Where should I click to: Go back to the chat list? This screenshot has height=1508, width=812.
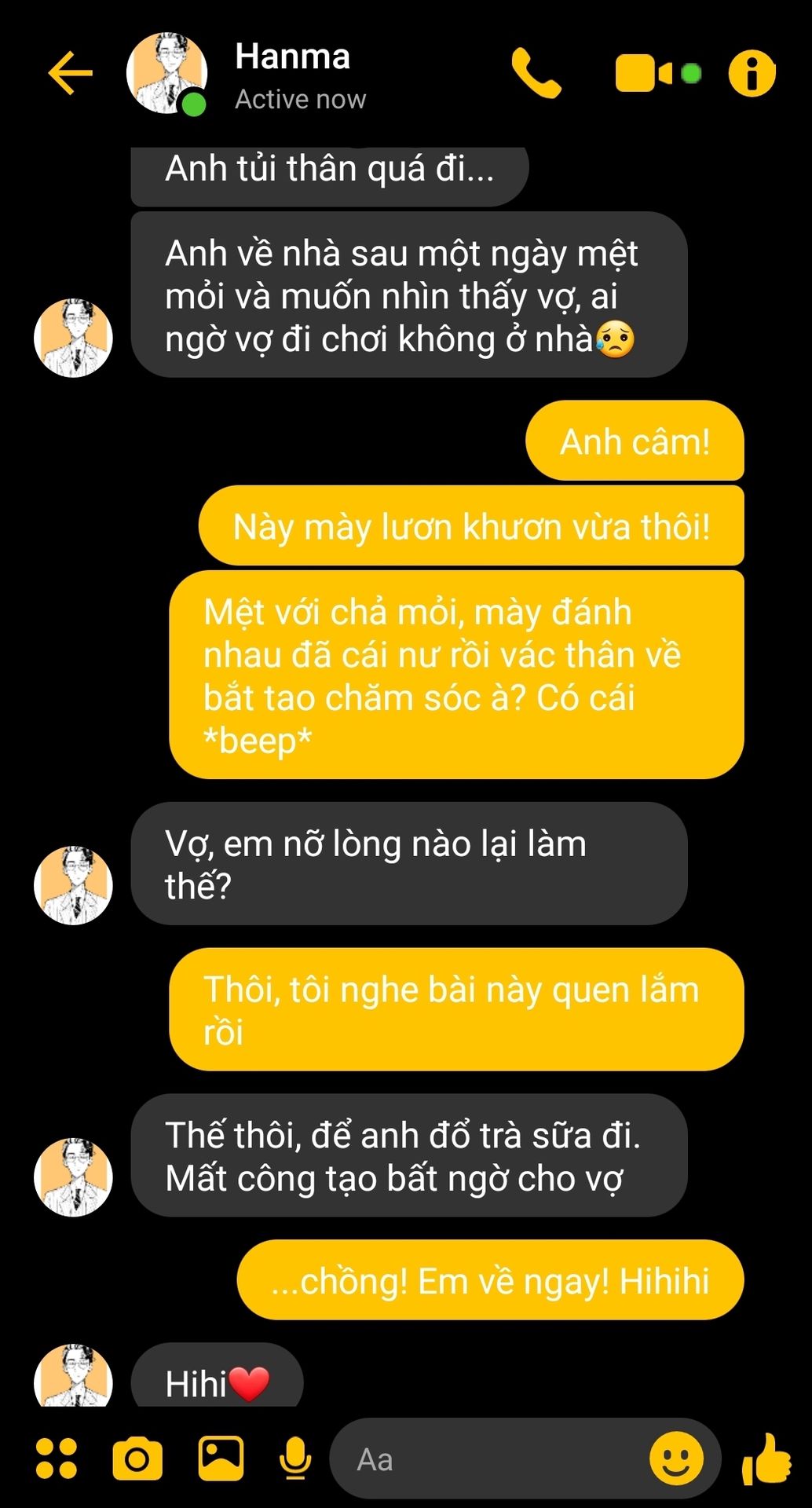(x=70, y=74)
